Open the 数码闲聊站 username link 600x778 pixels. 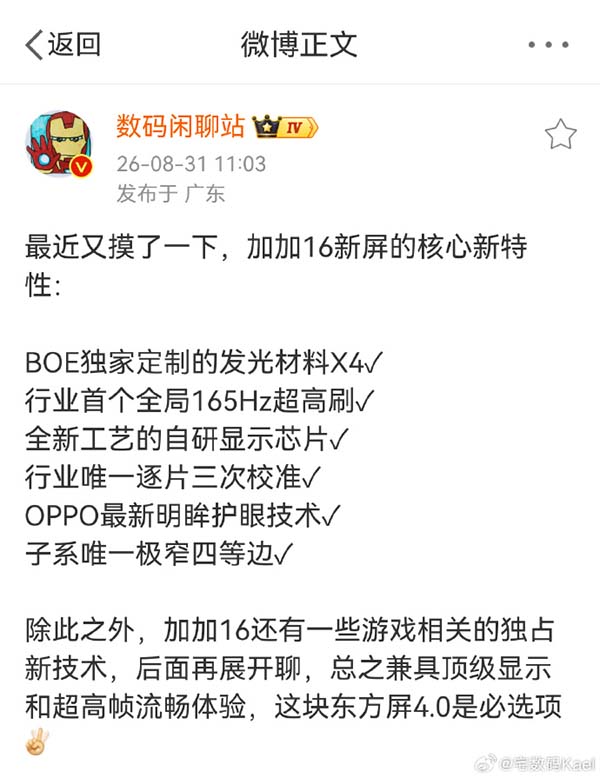tap(181, 126)
